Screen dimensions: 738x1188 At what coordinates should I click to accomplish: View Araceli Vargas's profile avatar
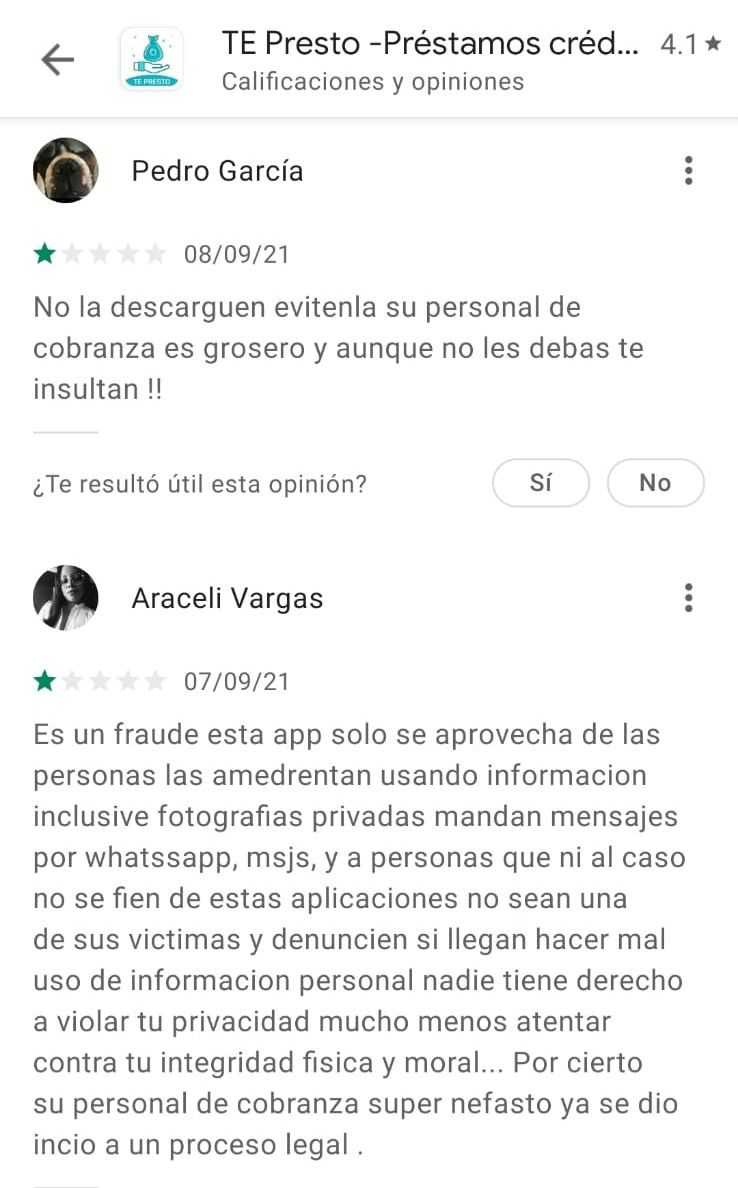66,598
